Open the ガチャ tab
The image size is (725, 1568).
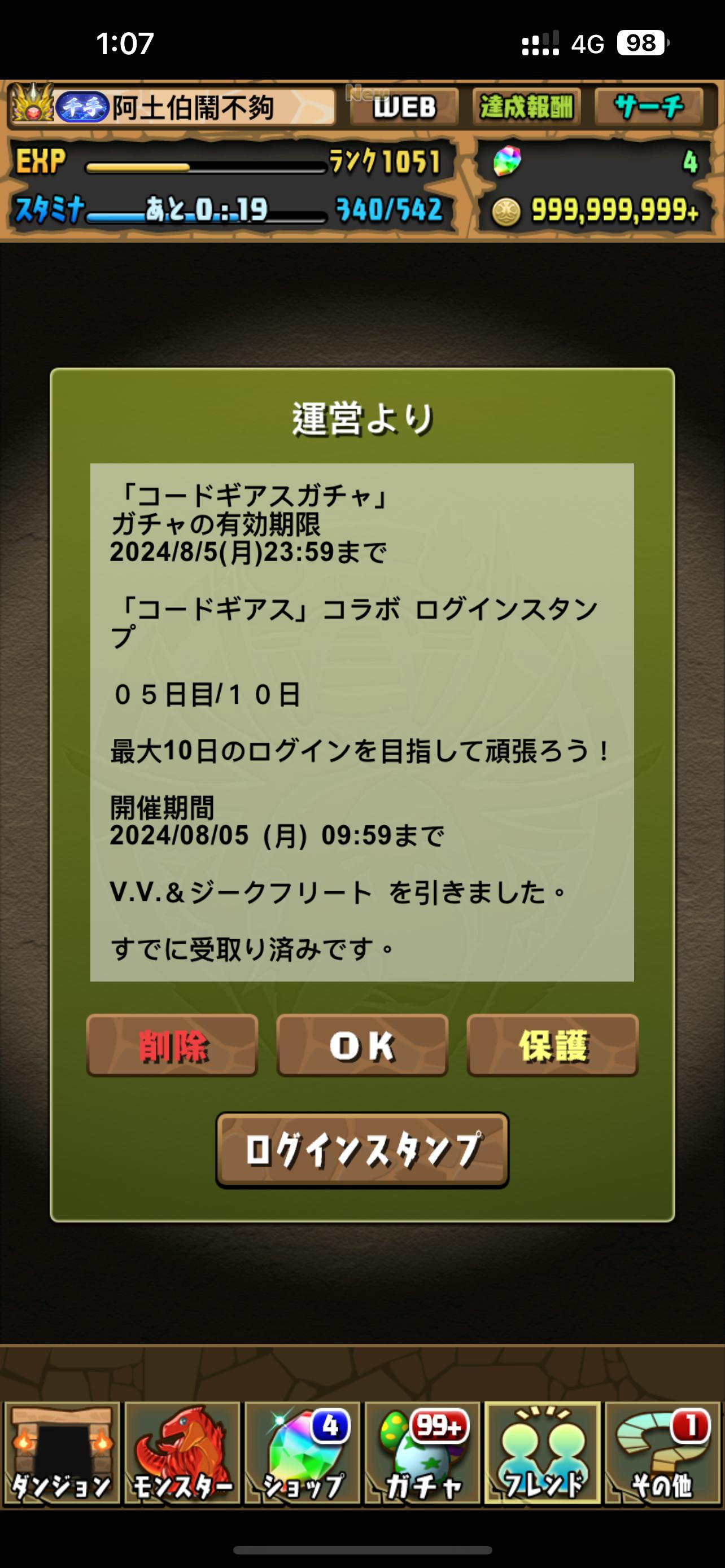coord(422,1452)
